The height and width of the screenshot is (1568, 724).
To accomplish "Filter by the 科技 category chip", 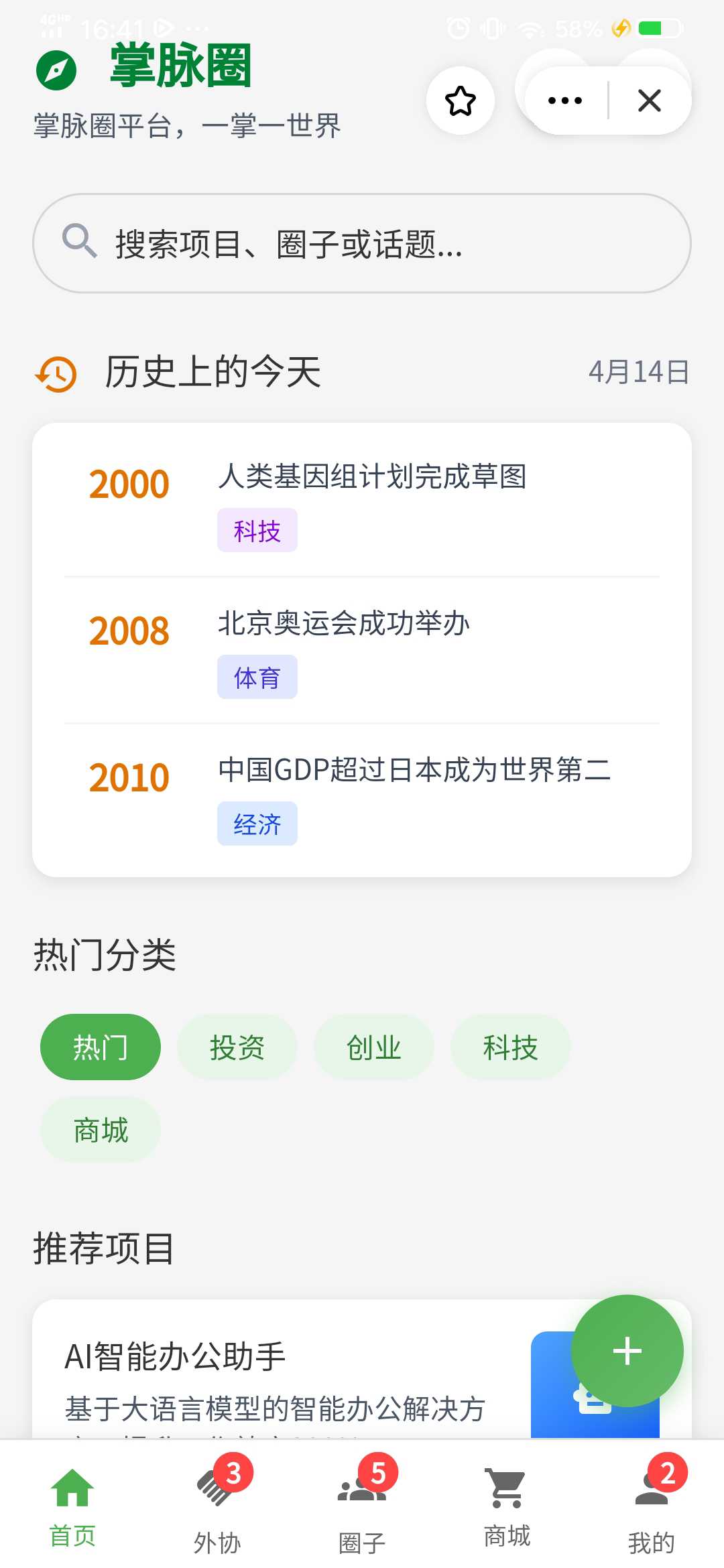I will coord(511,1047).
